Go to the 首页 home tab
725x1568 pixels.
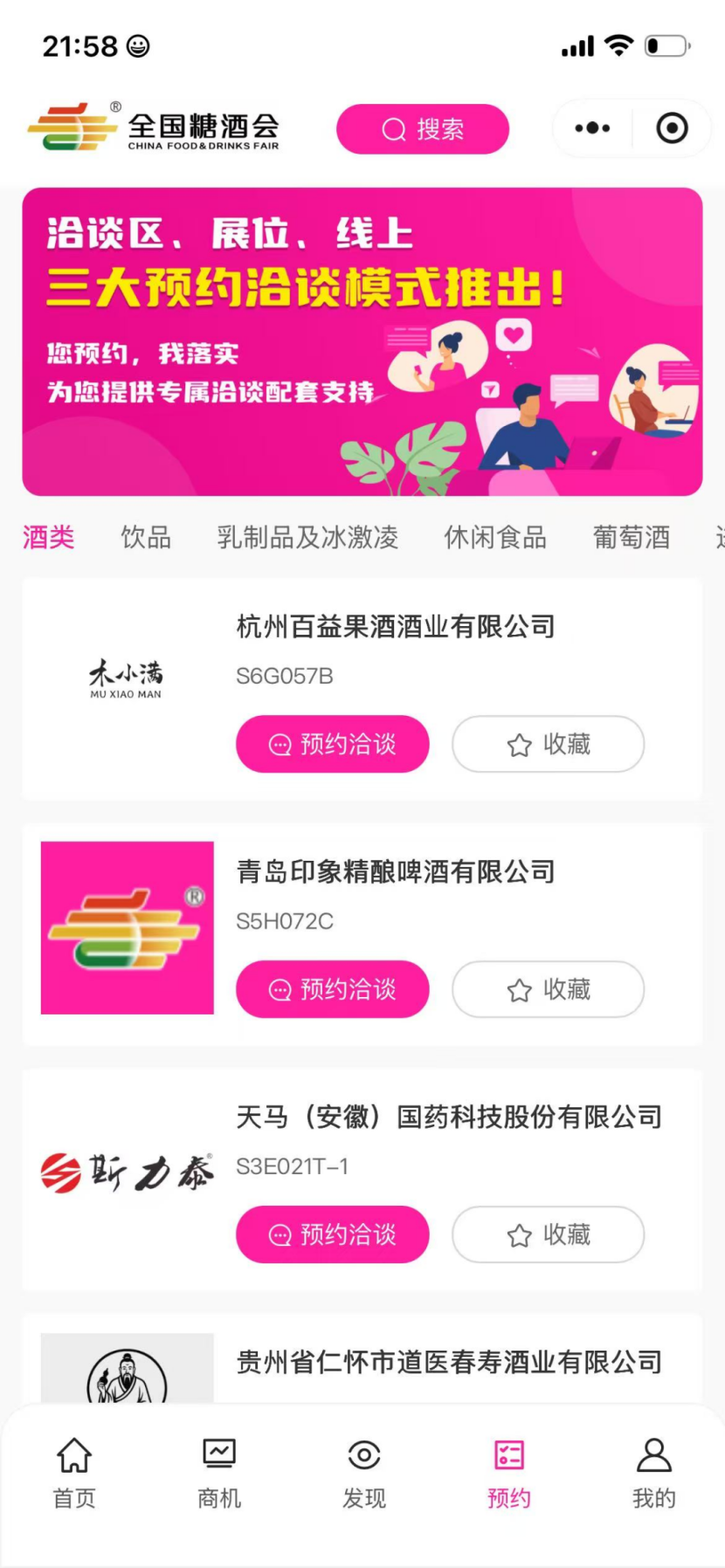pos(74,1472)
